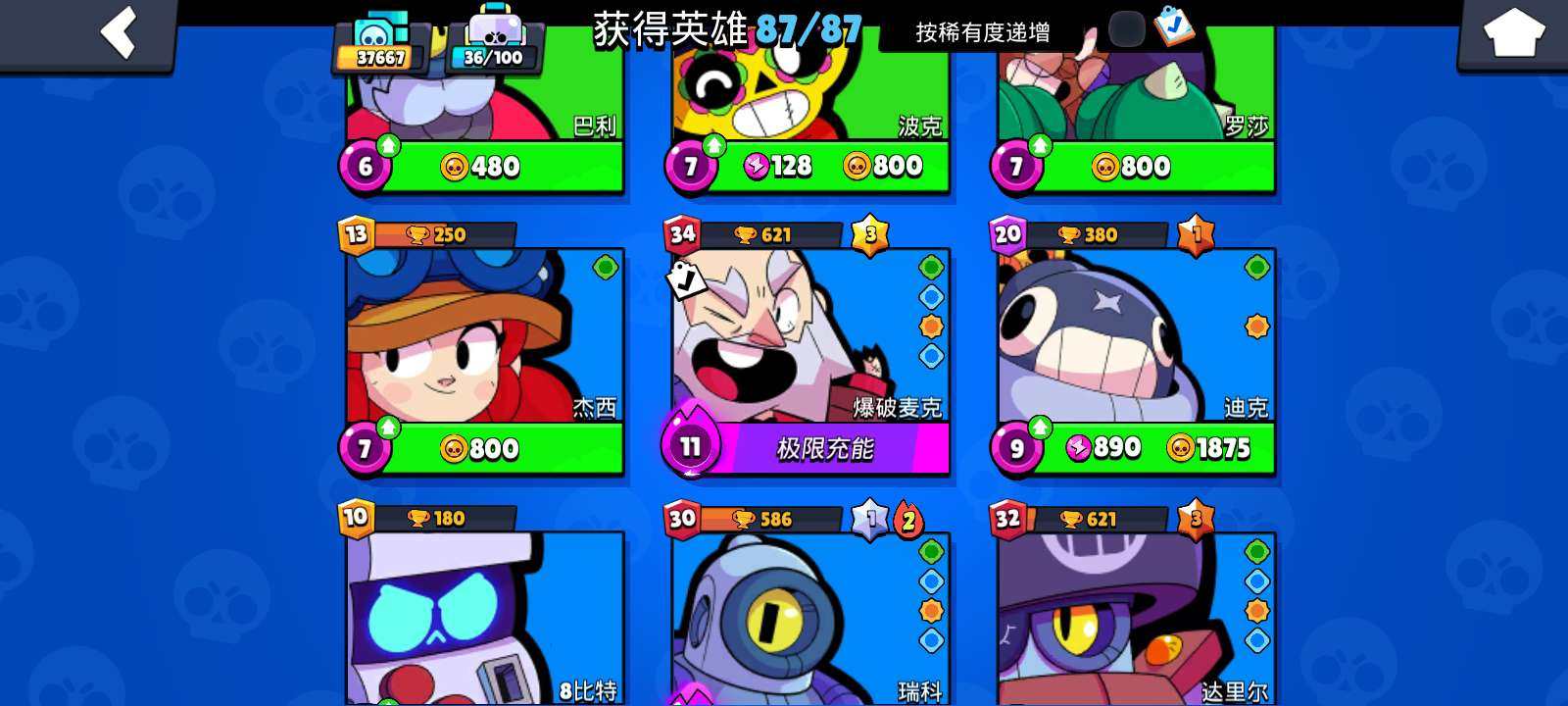Tap the checkmark quest icon in top bar

tap(1173, 26)
